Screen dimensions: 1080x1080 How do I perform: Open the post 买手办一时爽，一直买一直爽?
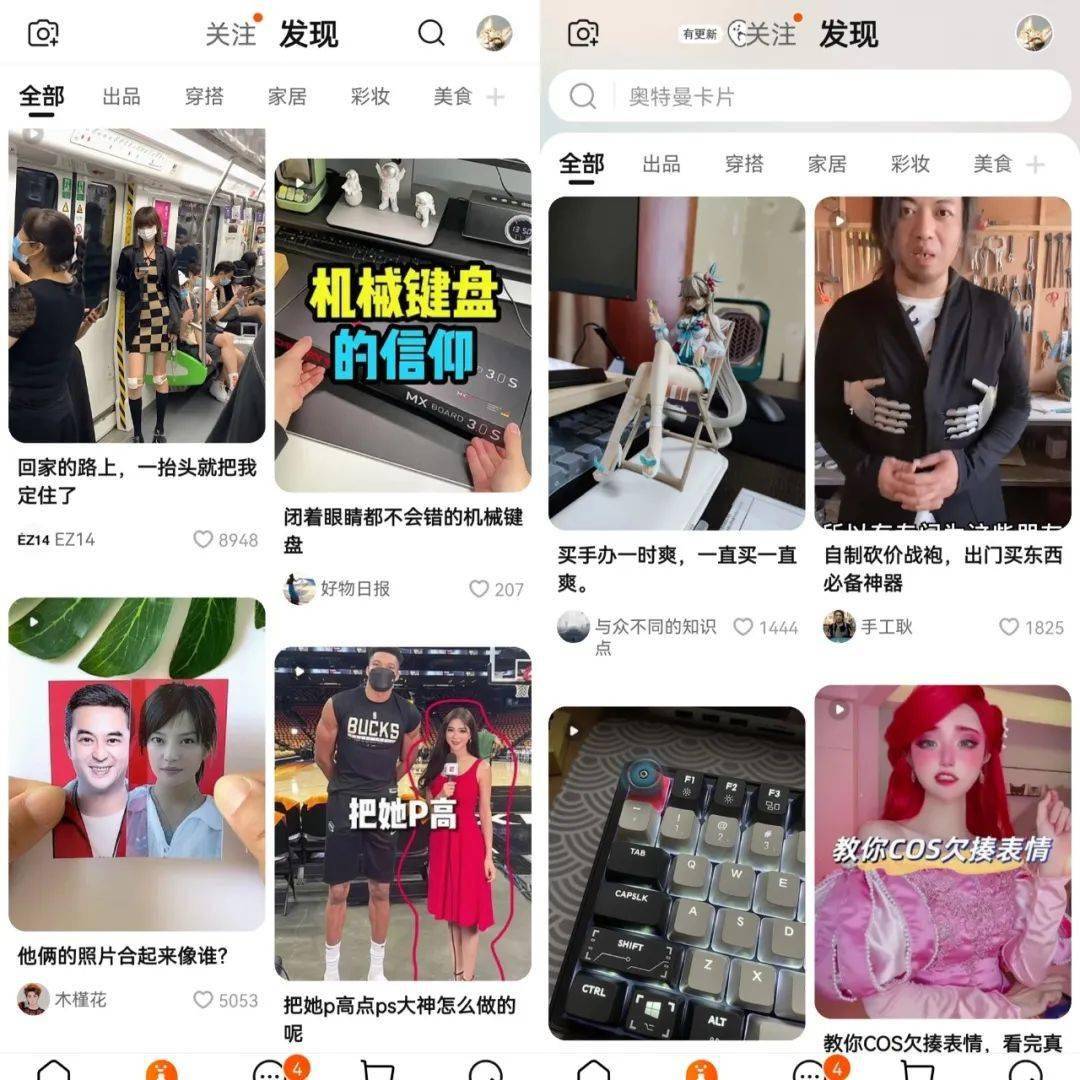pos(677,363)
